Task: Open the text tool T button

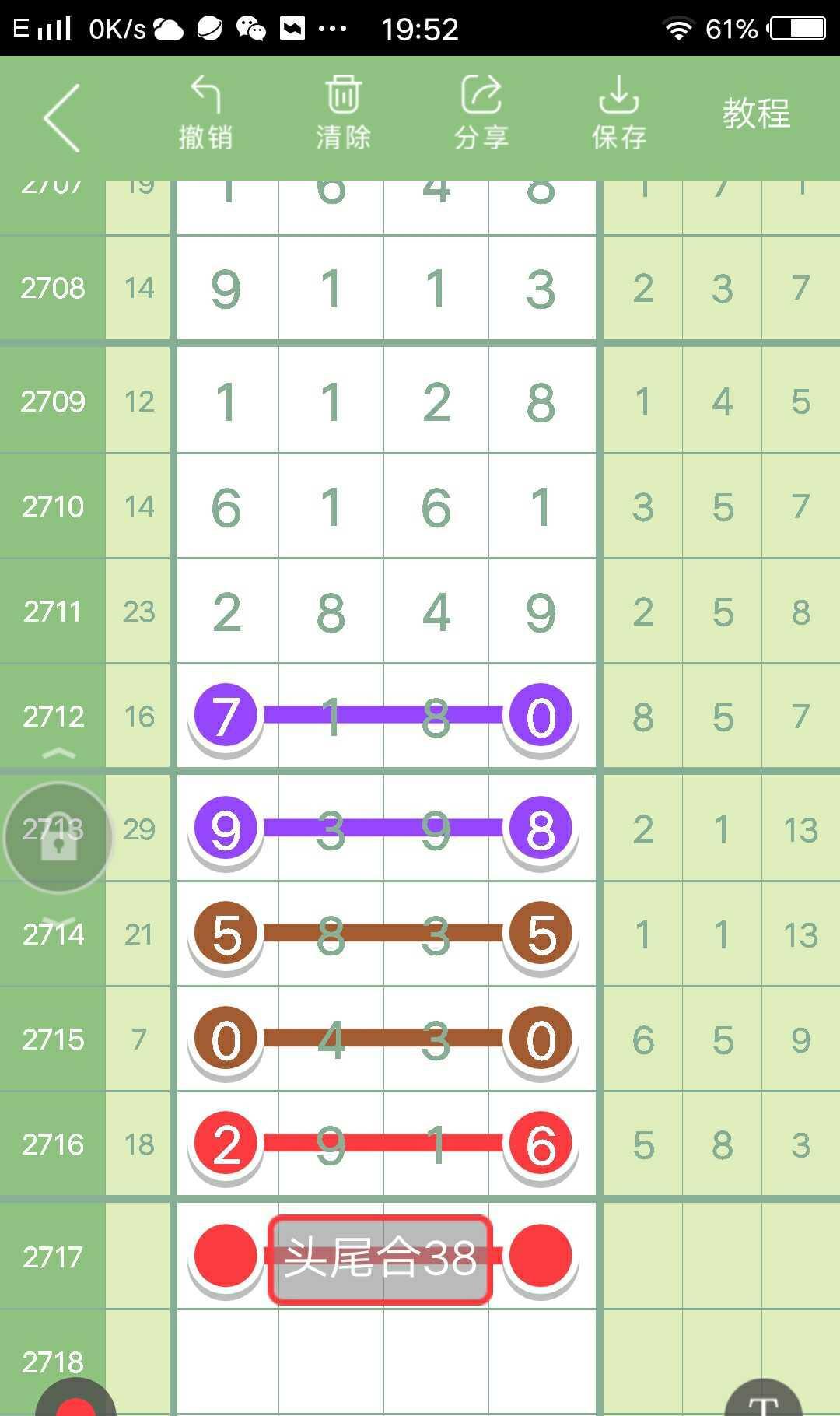Action: click(x=763, y=1402)
